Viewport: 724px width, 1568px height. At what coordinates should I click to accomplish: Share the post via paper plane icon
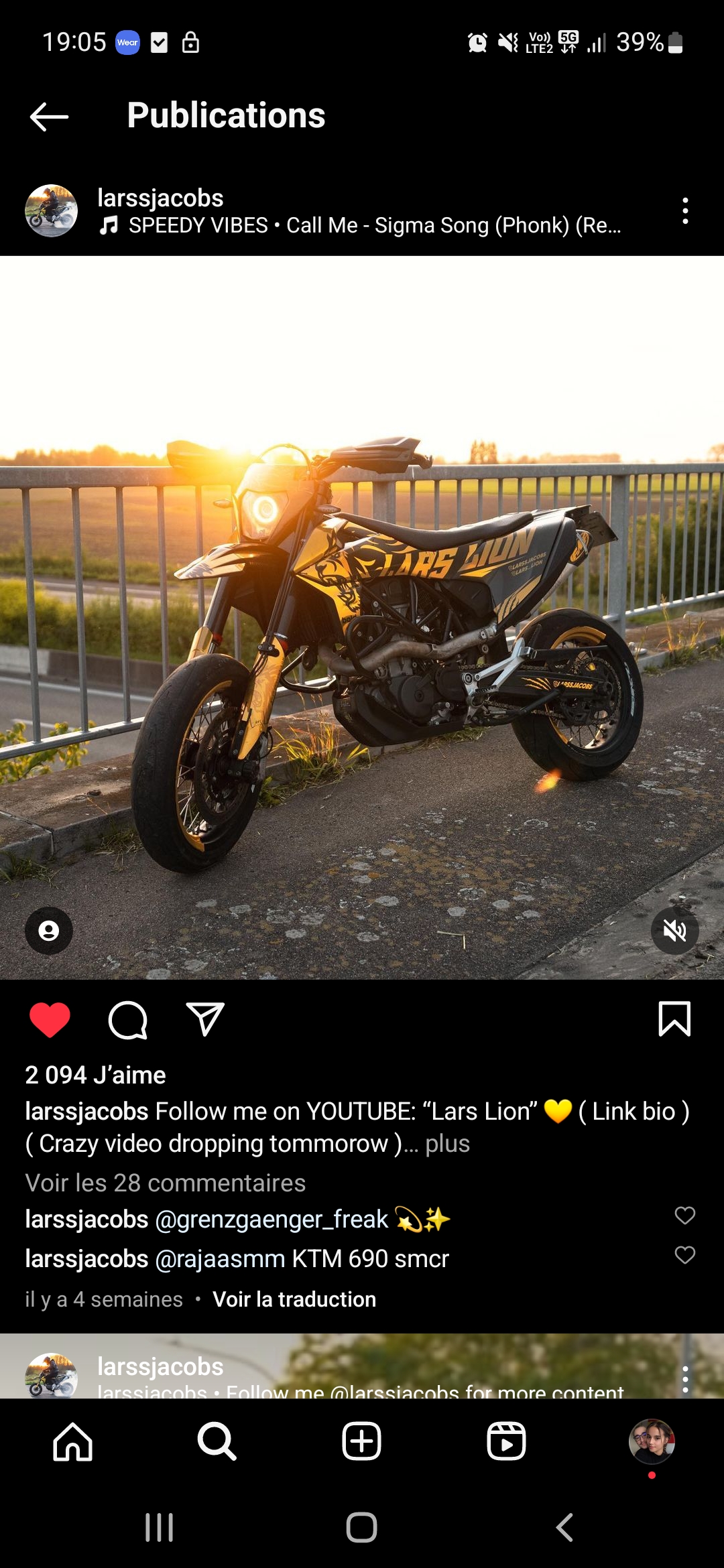204,1020
